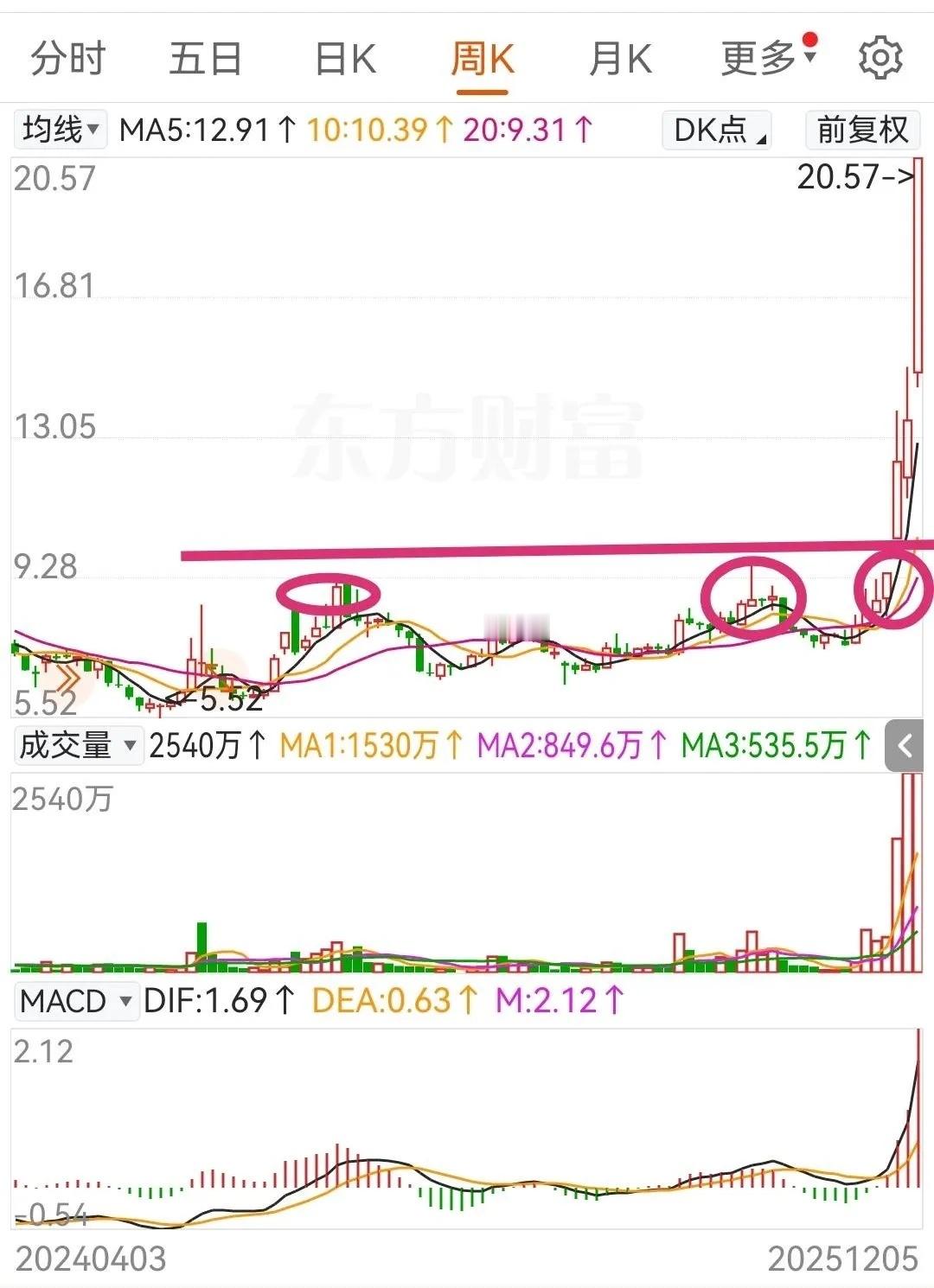Image resolution: width=934 pixels, height=1288 pixels.
Task: Click the MA5:12.91 moving average label
Action: (205, 130)
